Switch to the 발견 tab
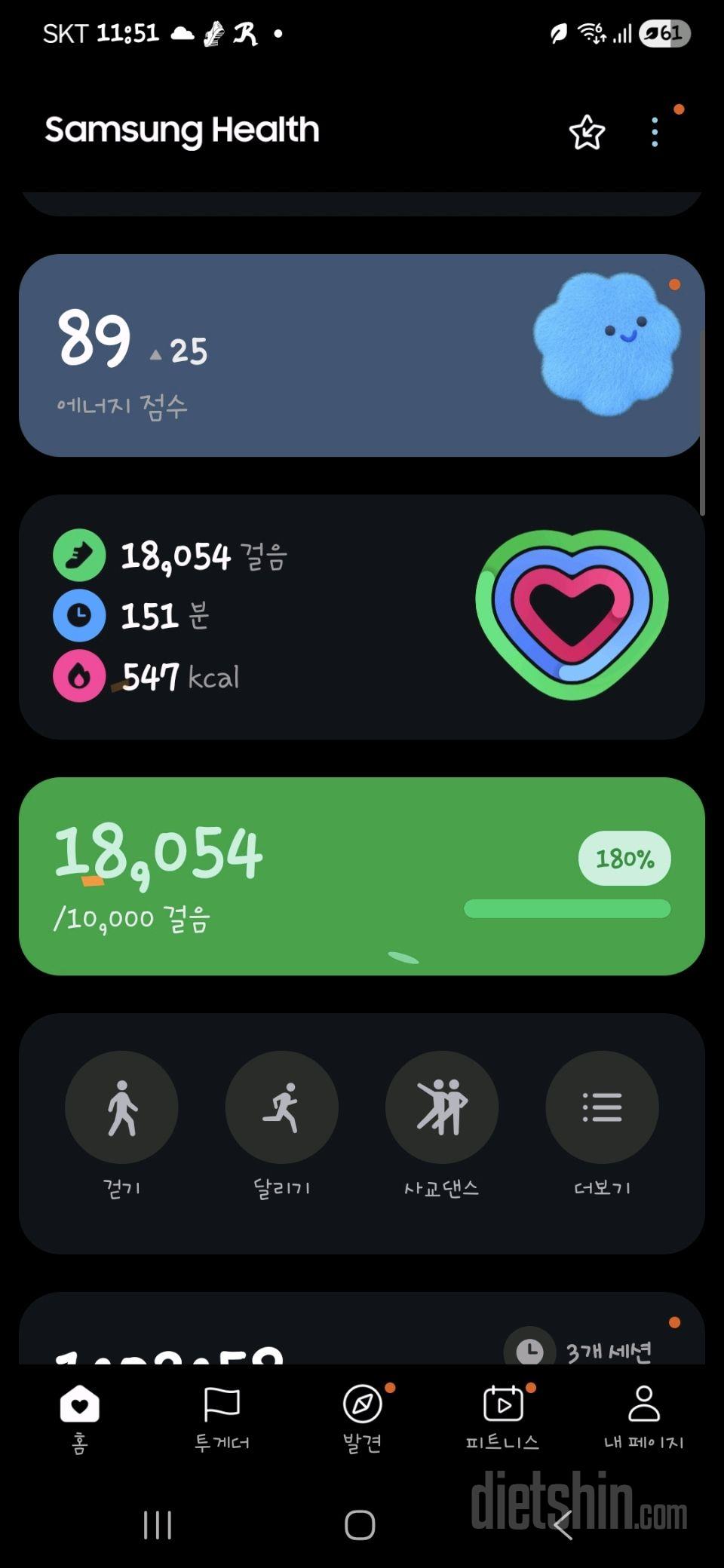This screenshot has height=1568, width=724. point(362,1417)
